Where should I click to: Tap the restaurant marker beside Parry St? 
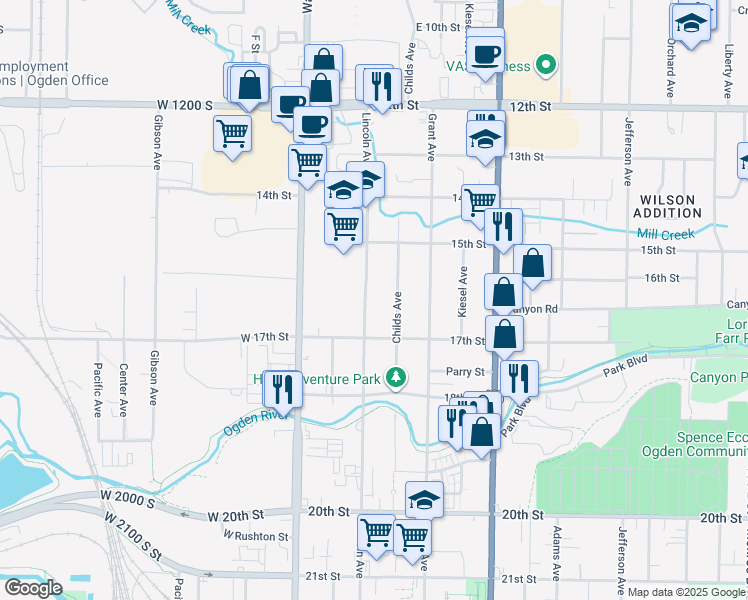point(520,377)
